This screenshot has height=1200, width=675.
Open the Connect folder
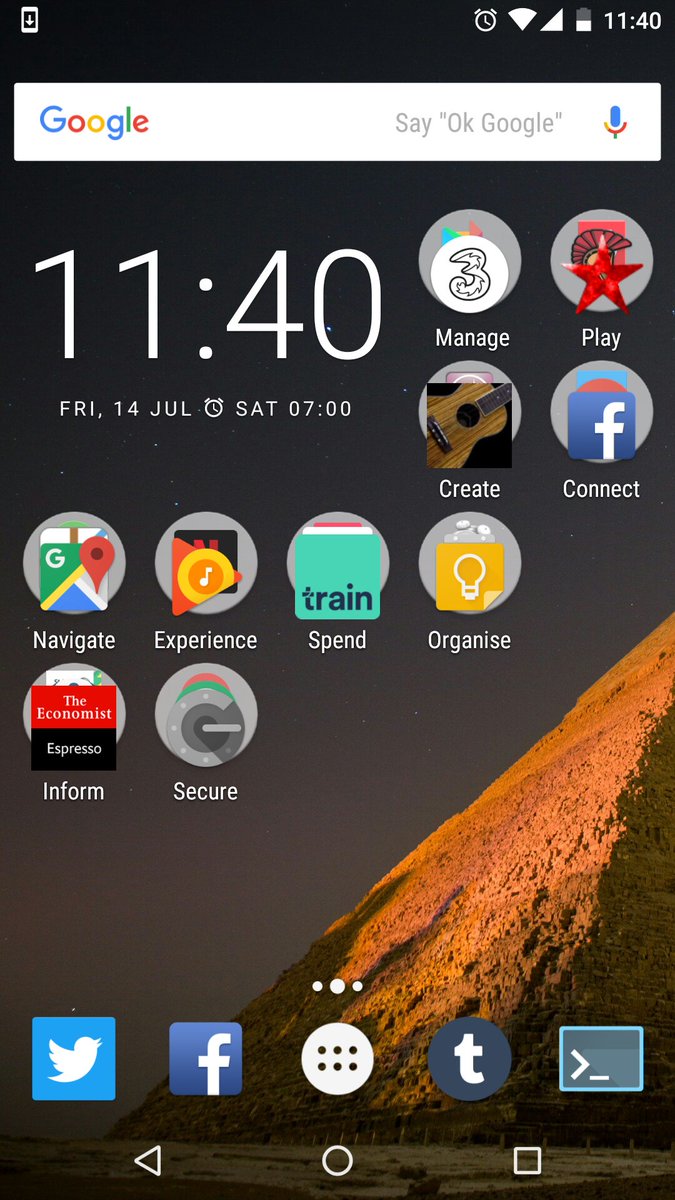point(602,413)
